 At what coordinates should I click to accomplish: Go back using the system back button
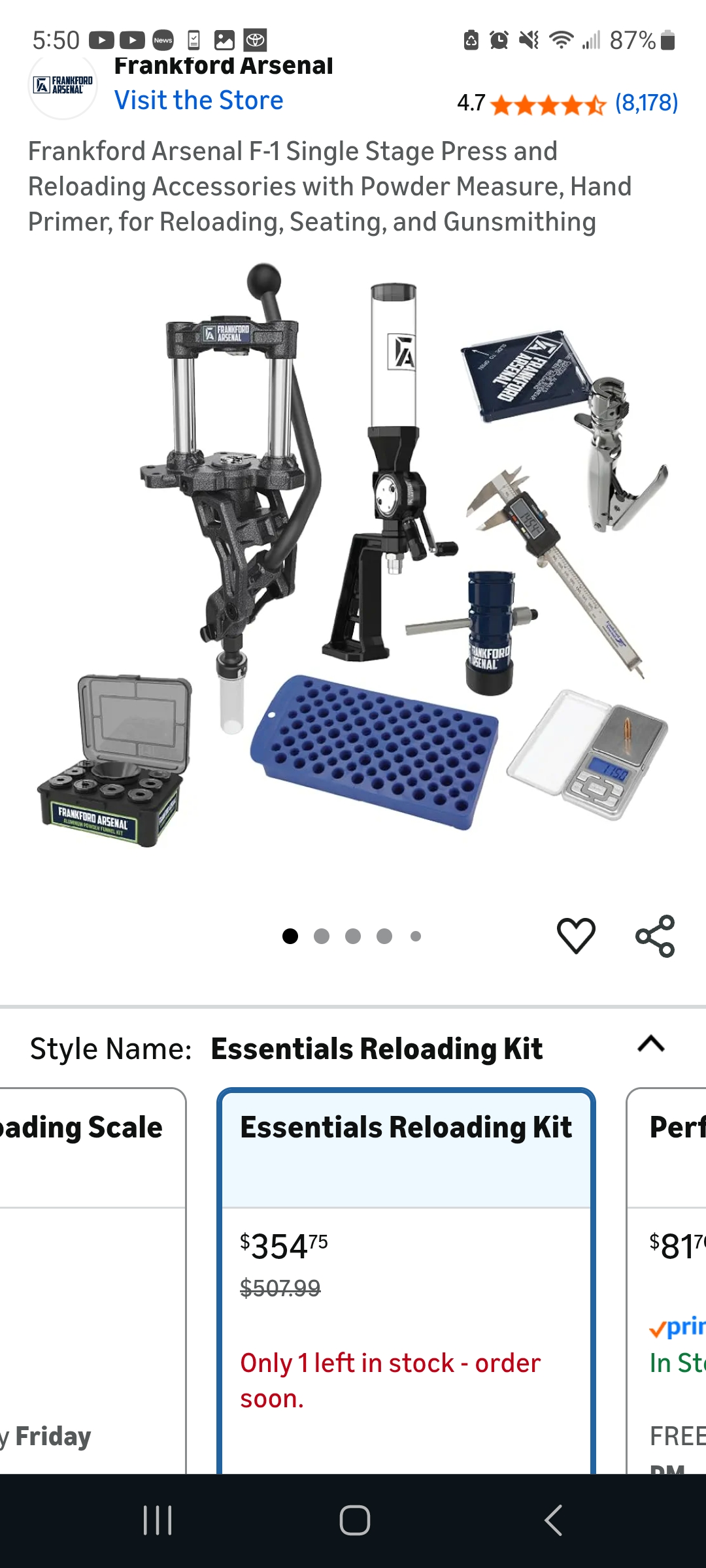pos(553,1520)
